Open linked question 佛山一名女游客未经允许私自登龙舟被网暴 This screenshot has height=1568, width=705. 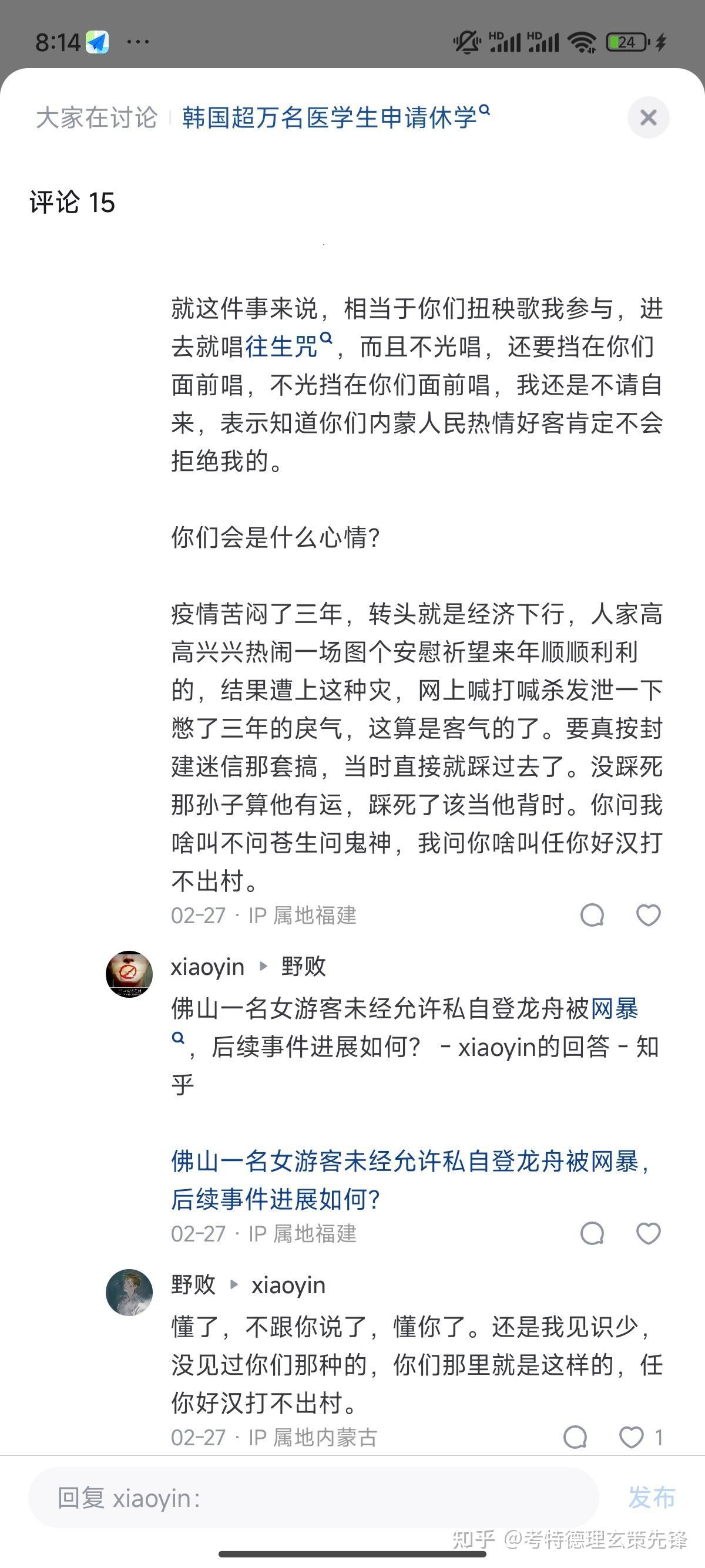point(410,1180)
